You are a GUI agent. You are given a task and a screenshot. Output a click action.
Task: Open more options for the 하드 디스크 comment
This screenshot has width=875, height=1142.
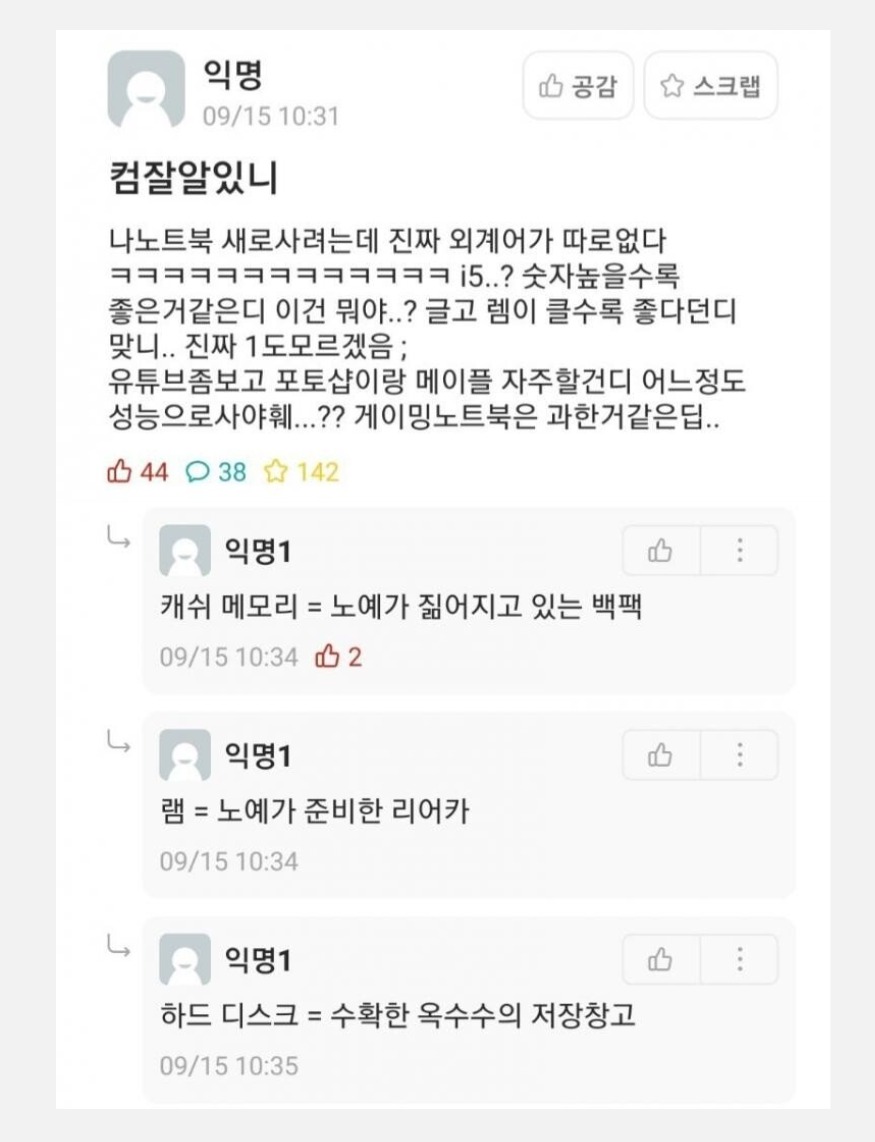coord(740,960)
